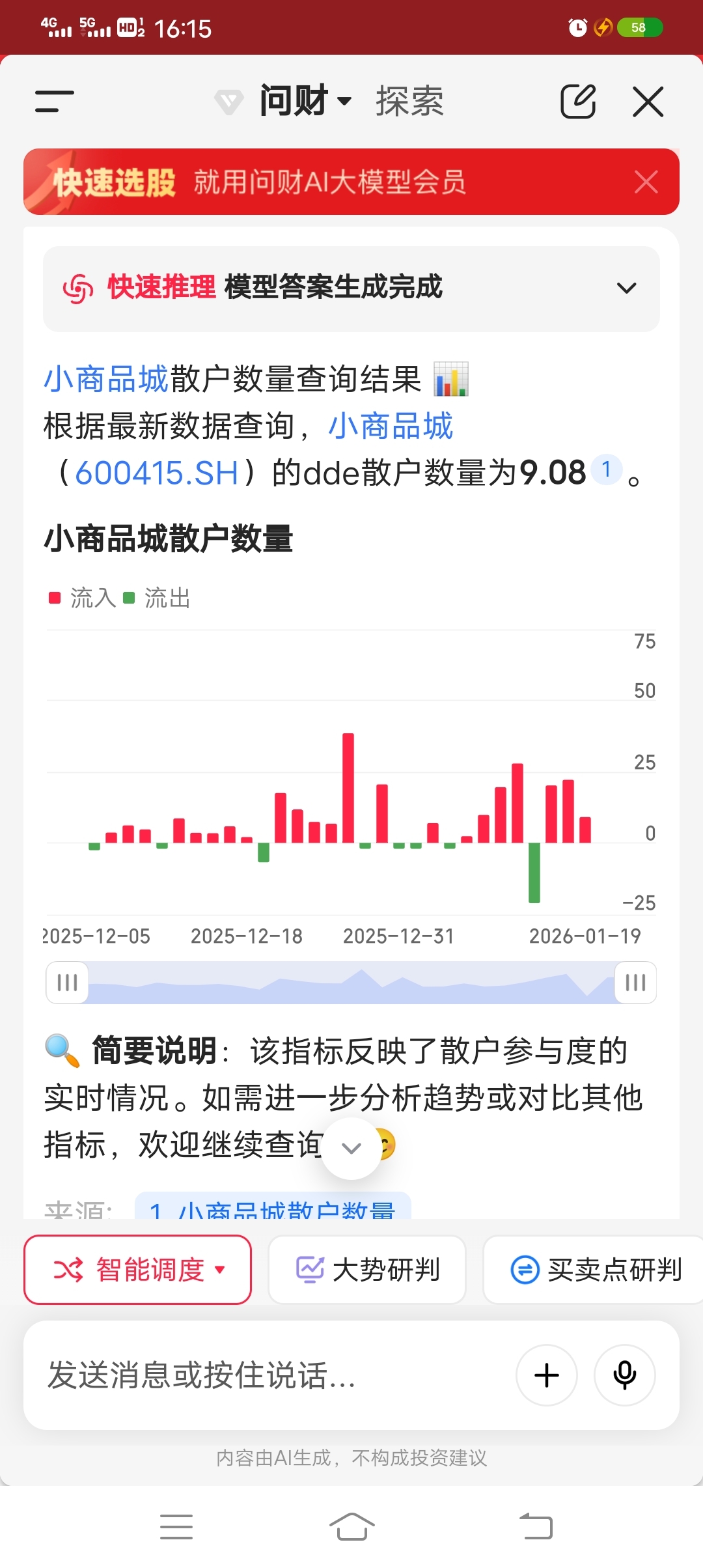The image size is (703, 1568).
Task: Tap the chart range slider's right handle
Action: tap(635, 983)
